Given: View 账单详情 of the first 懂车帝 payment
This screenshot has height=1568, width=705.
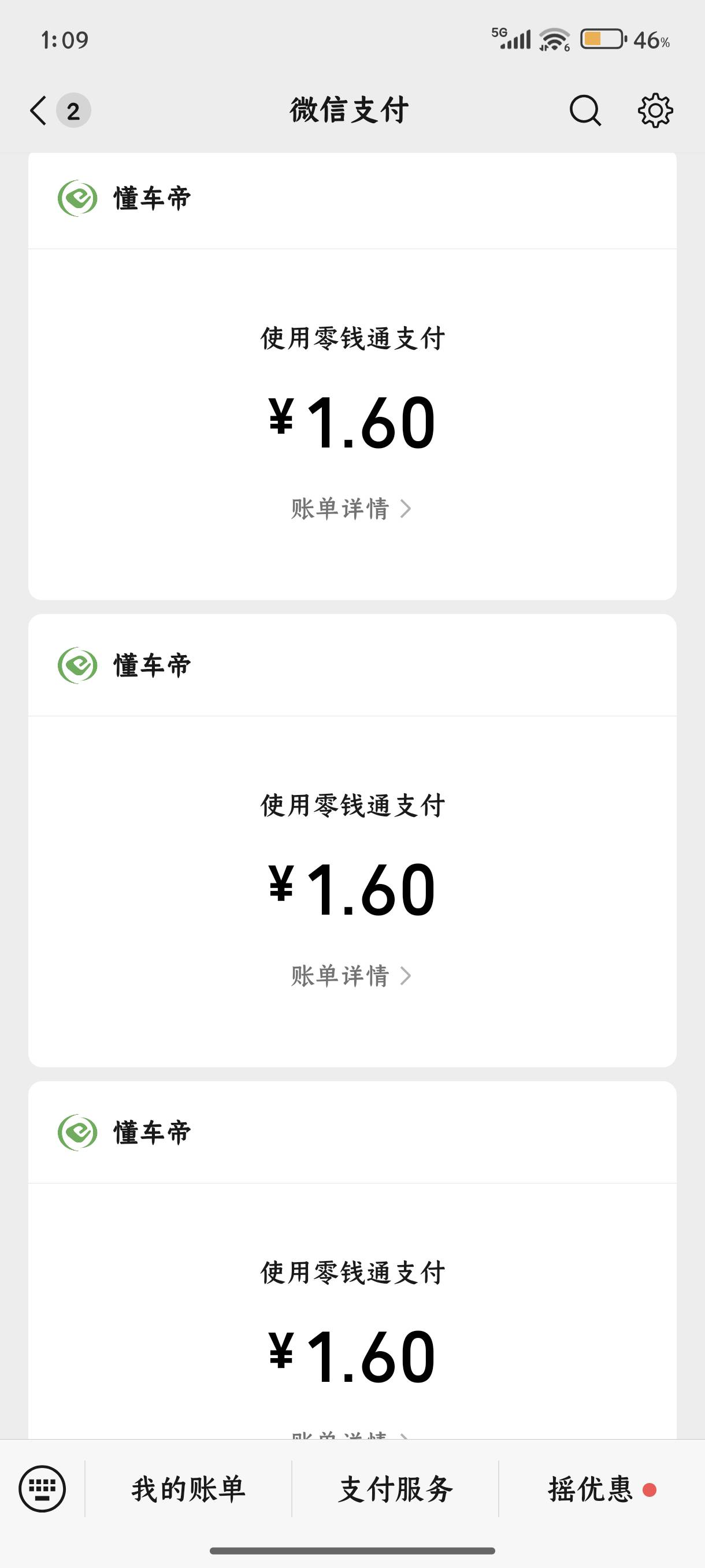Looking at the screenshot, I should click(x=351, y=508).
